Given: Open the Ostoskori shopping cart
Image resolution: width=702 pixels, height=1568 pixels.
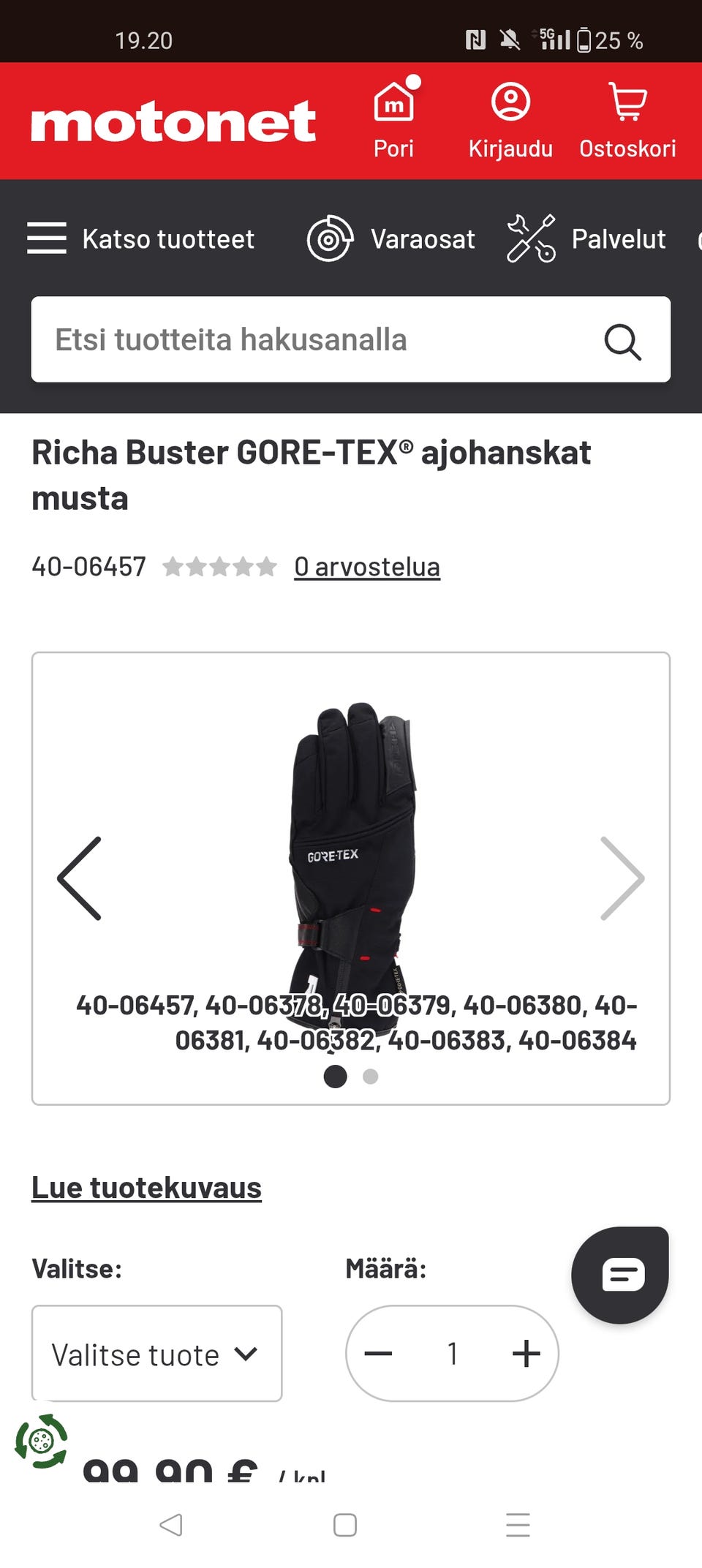Looking at the screenshot, I should (x=627, y=120).
